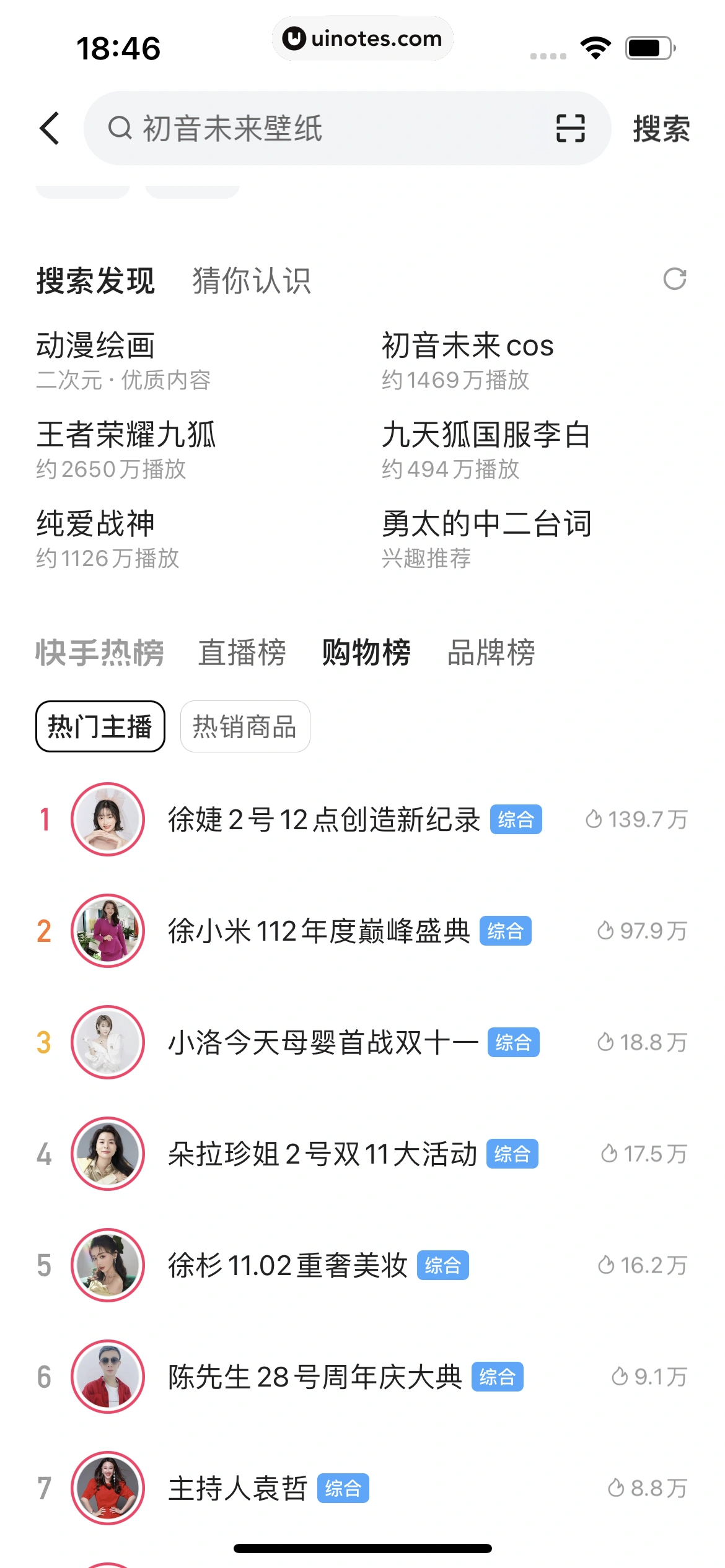Open 徐婕2号12点创造新纪录 ranking entry
Screen dimensions: 725x1568
click(323, 819)
